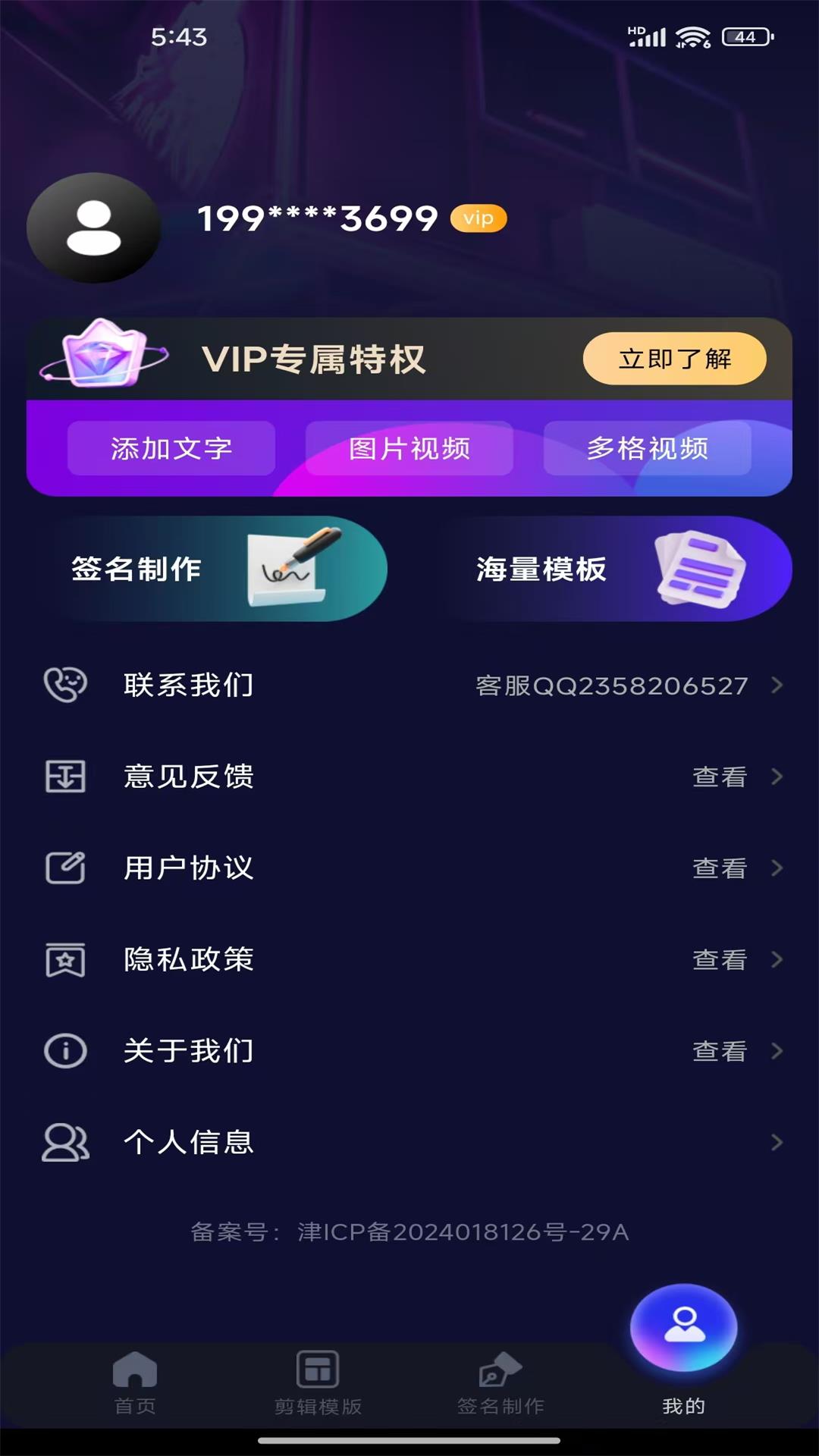The image size is (819, 1456).
Task: Open 个人信息 using its chevron arrow
Action: click(777, 1143)
